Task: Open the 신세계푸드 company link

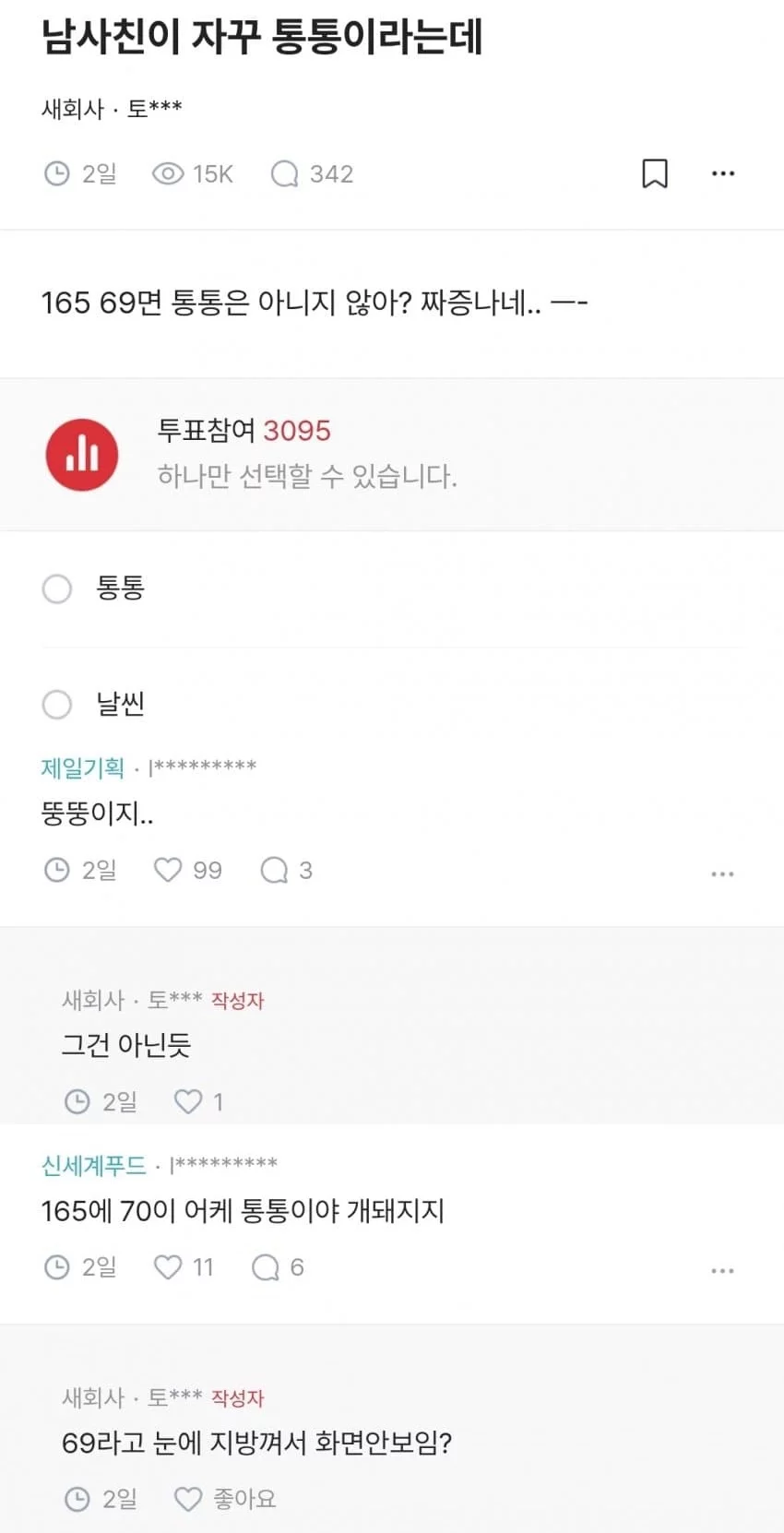Action: coord(94,1166)
